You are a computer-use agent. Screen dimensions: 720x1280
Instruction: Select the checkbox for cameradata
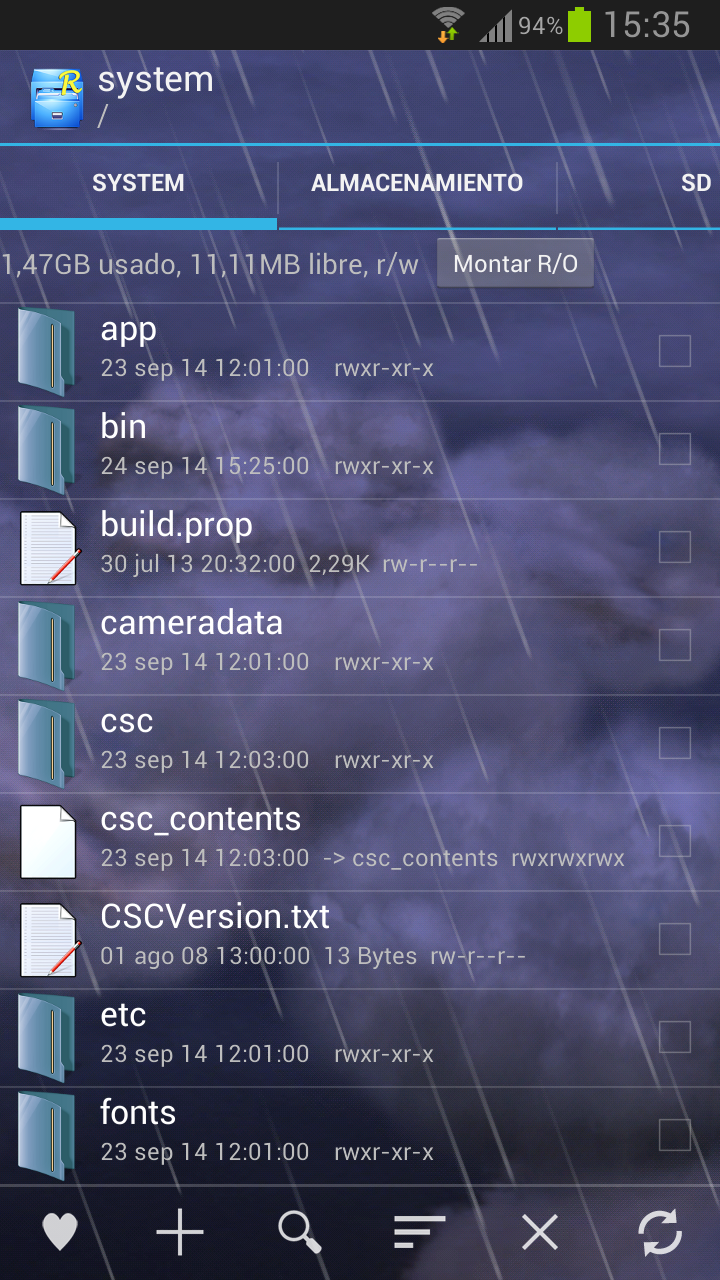click(675, 645)
